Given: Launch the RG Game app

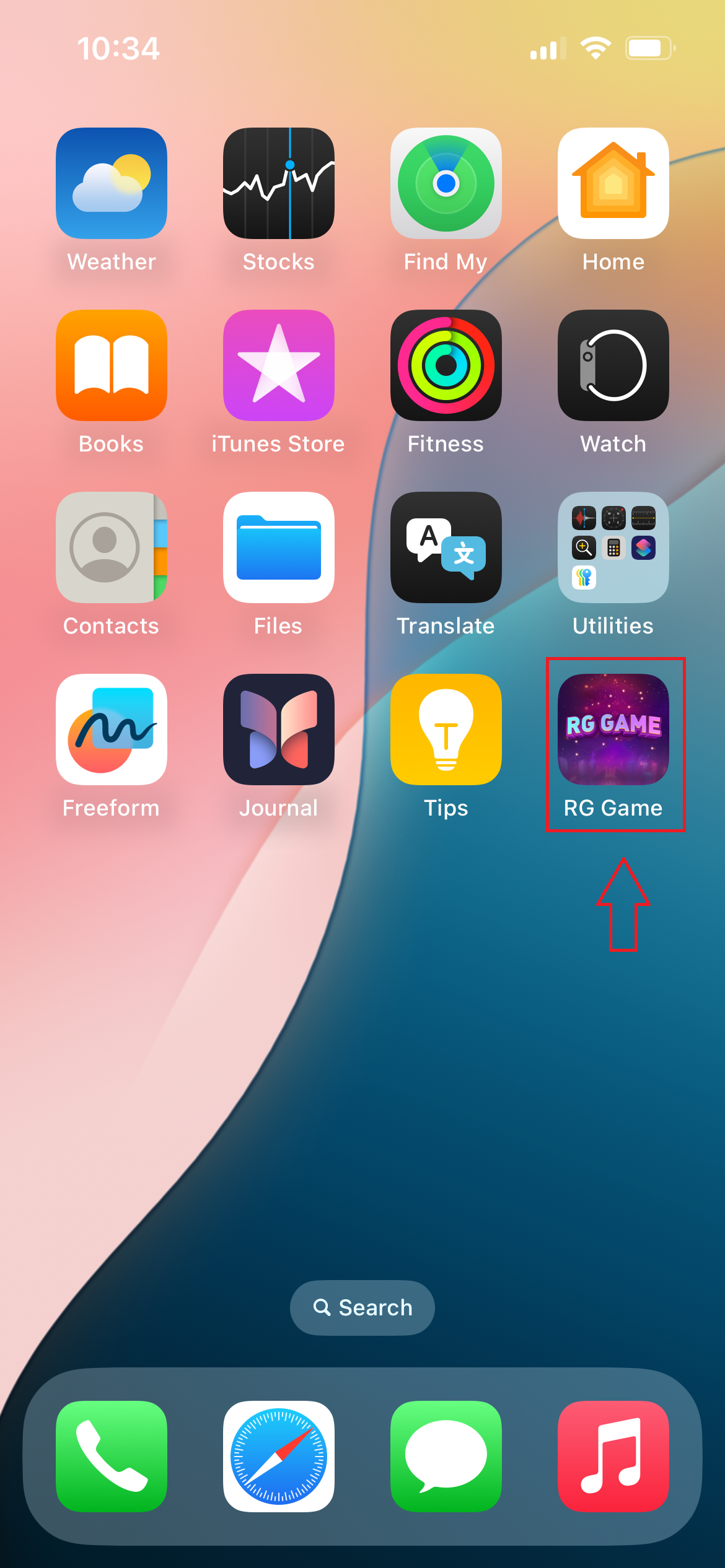Looking at the screenshot, I should click(613, 730).
